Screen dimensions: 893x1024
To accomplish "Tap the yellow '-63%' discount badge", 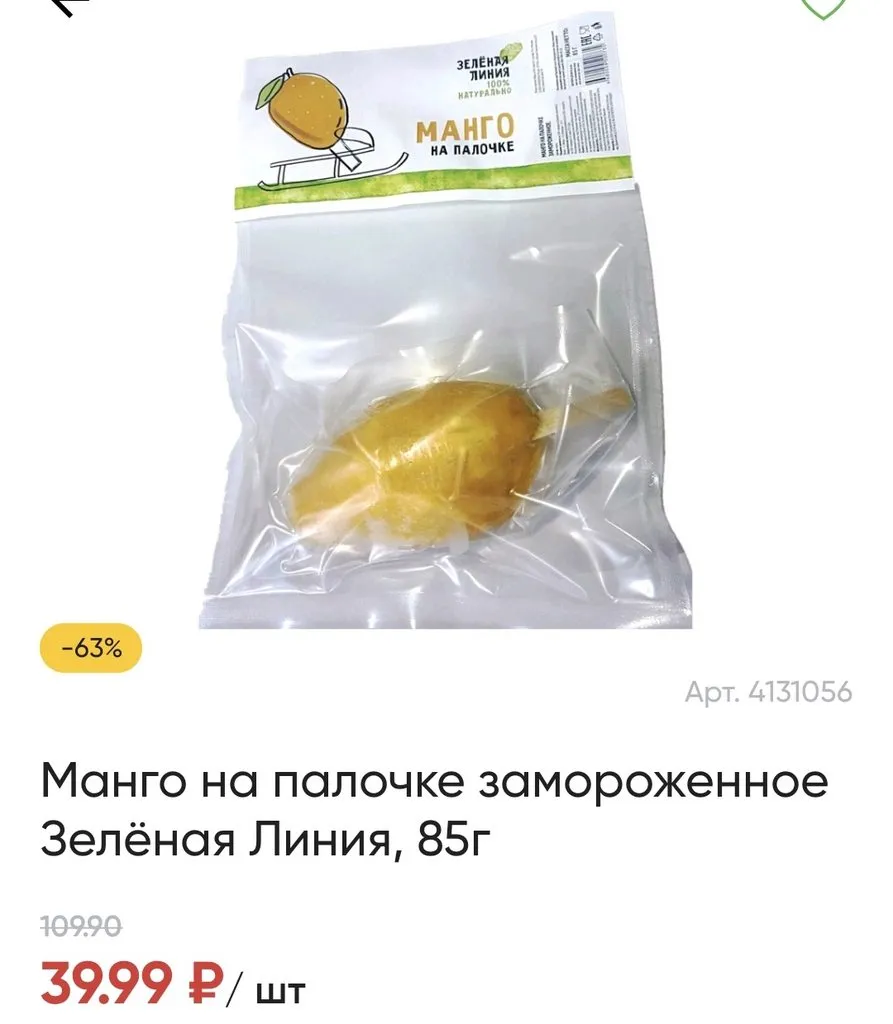I will 89,649.
